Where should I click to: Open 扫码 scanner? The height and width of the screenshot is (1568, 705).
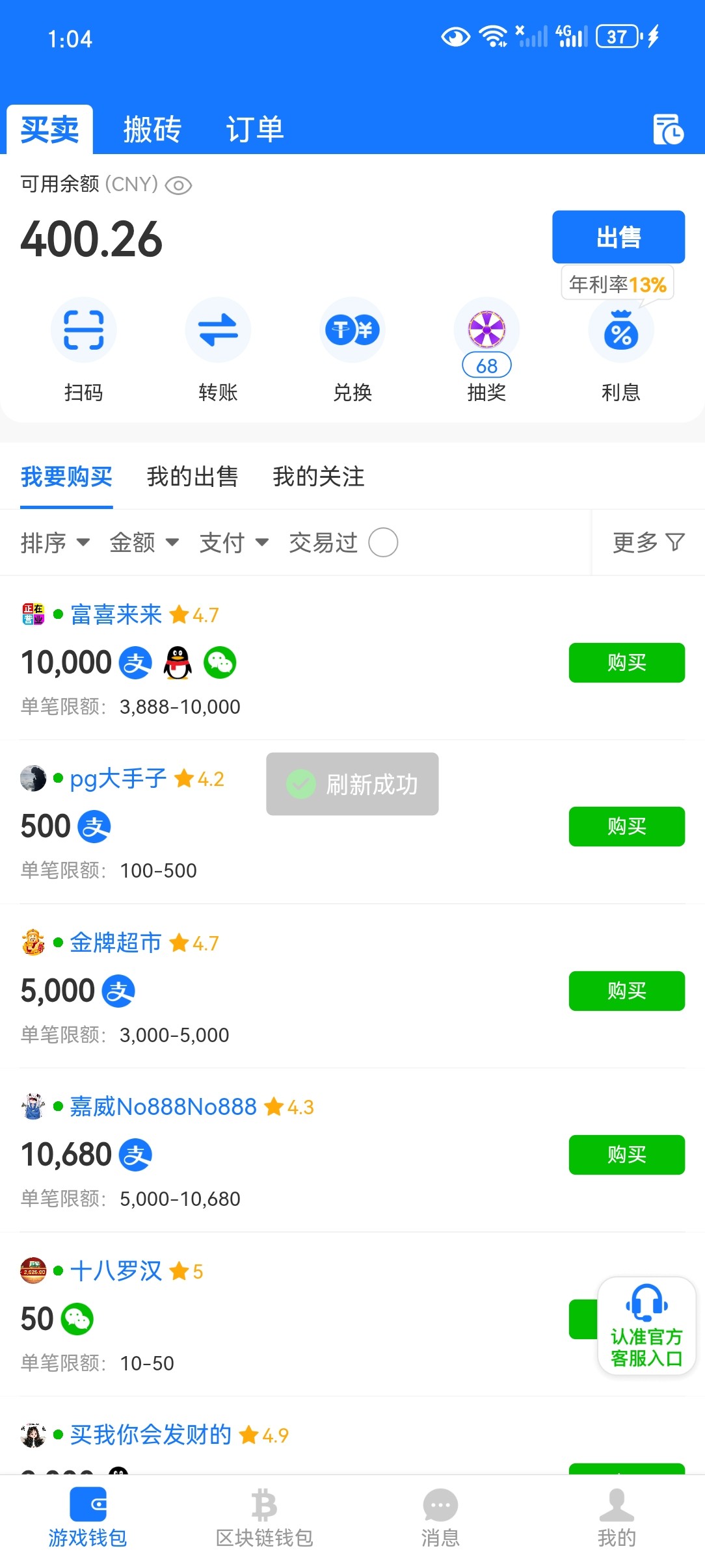pyautogui.click(x=83, y=331)
